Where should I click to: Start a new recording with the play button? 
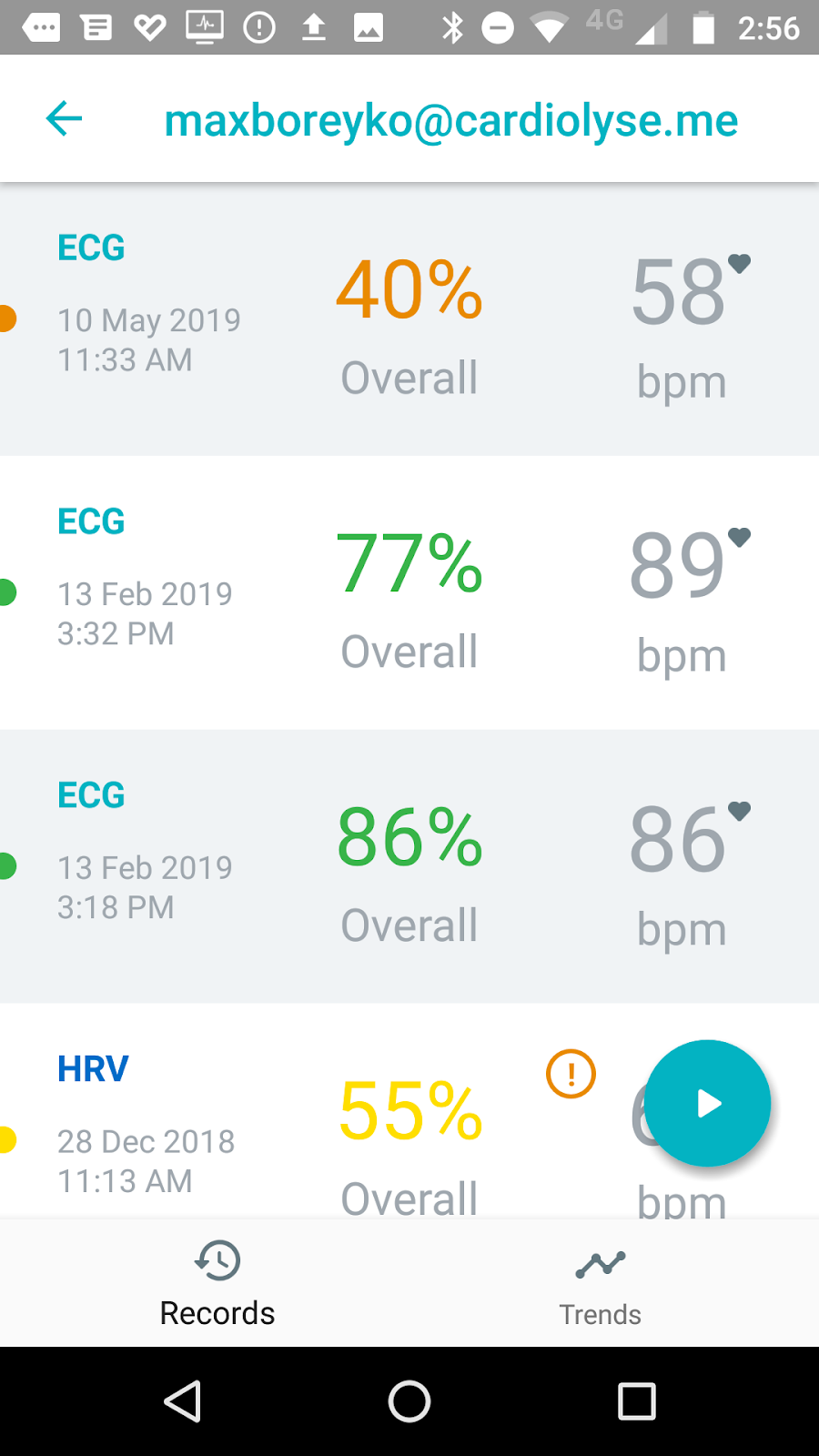pyautogui.click(x=707, y=1103)
